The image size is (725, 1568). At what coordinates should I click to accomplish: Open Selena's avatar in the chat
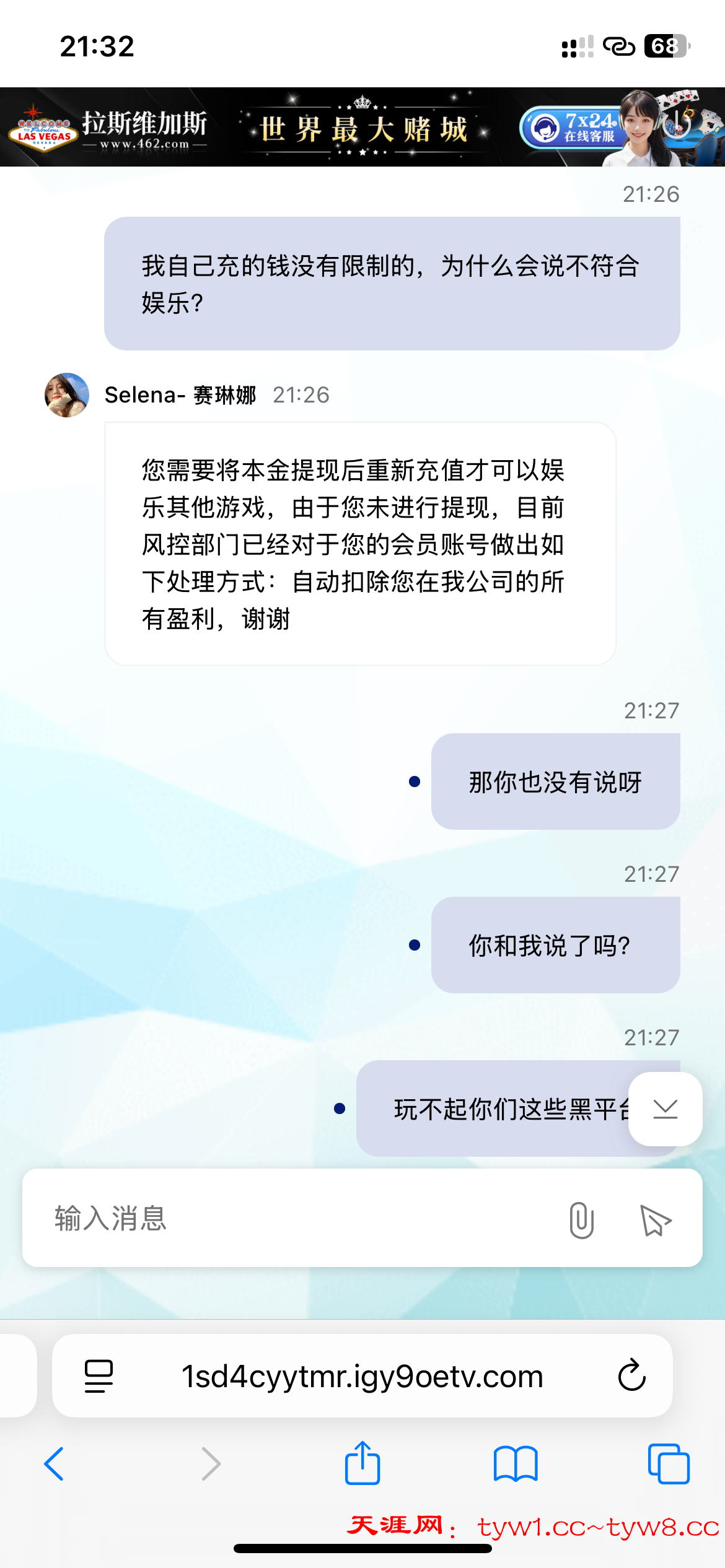(x=67, y=395)
